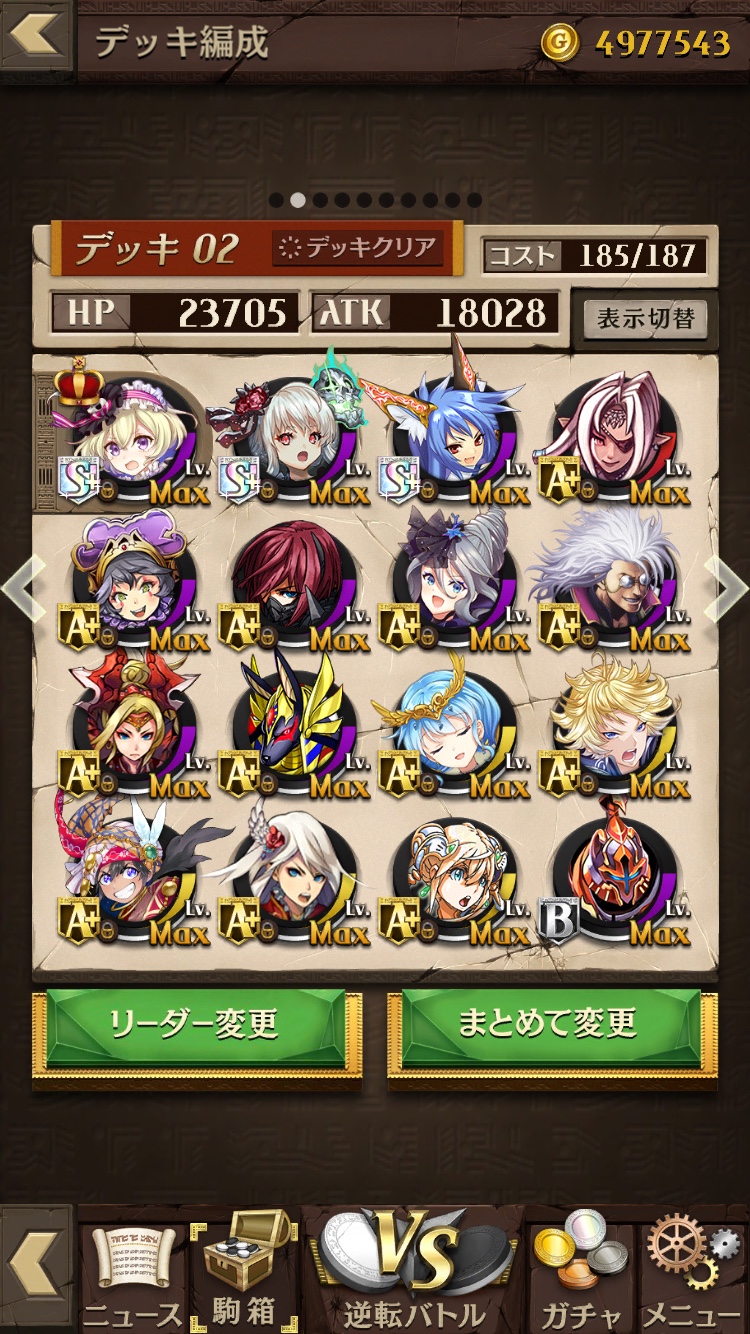Select the sleeping blue-haired tiara character
The image size is (750, 1334).
pos(453,725)
